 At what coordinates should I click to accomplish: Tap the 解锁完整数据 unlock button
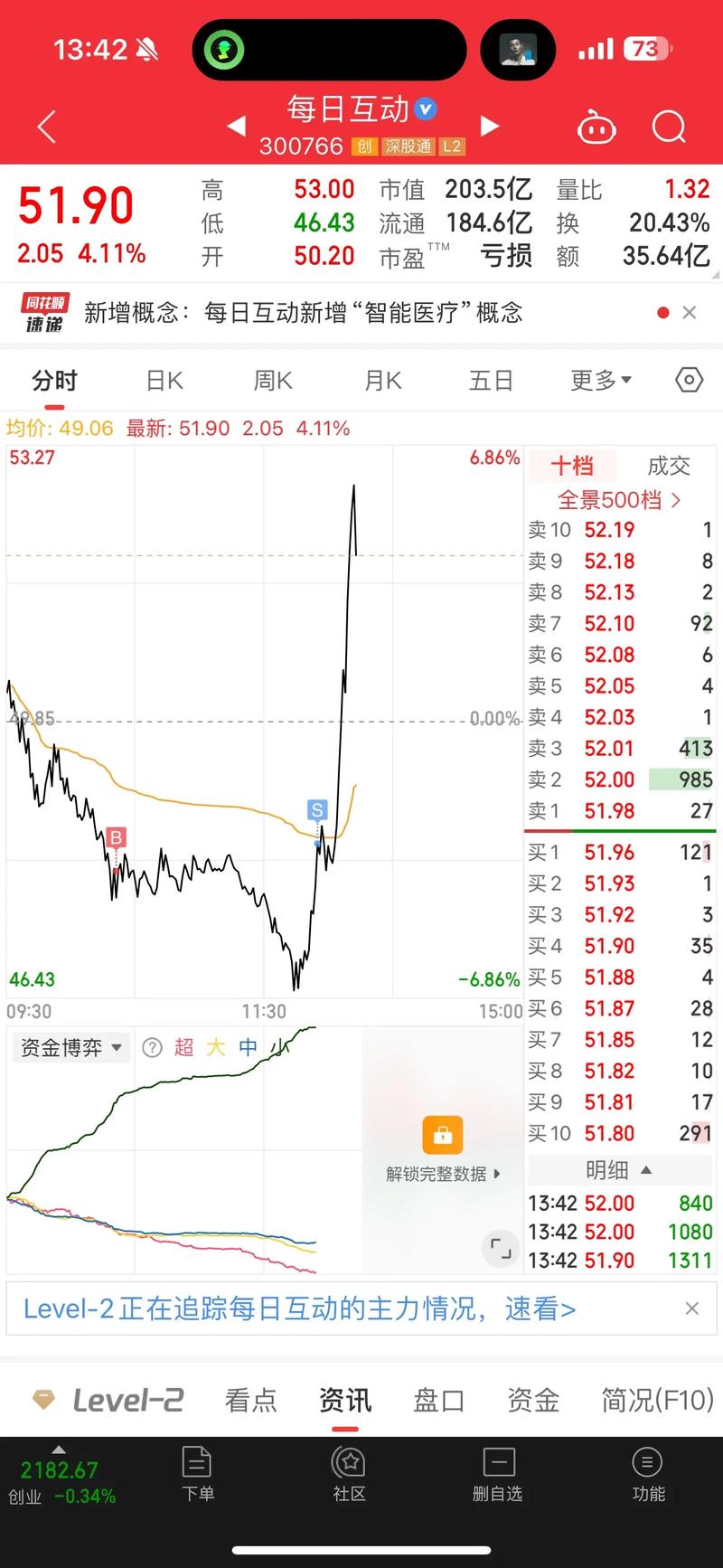(442, 1148)
